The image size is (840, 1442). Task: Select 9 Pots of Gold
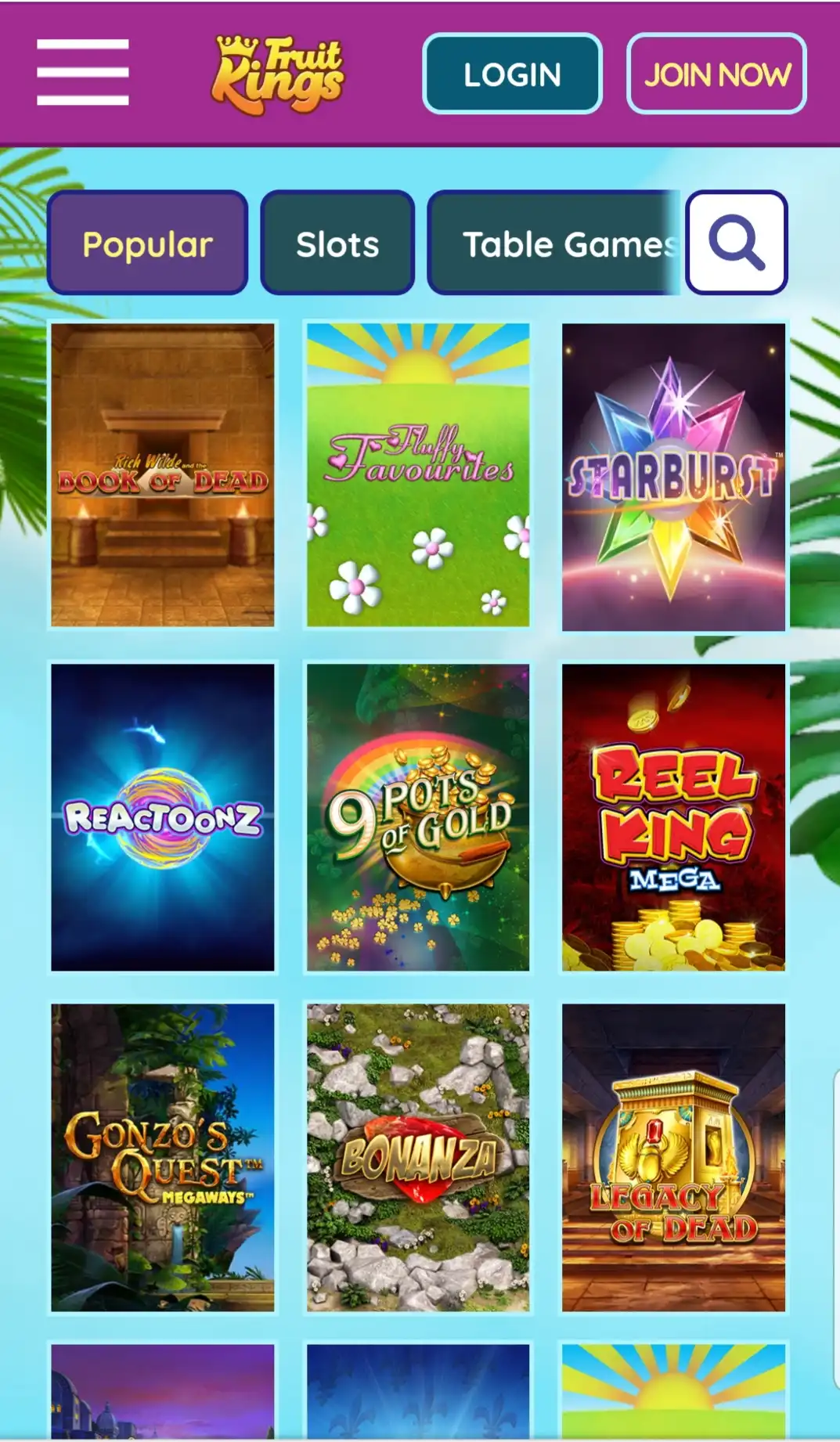tap(418, 817)
